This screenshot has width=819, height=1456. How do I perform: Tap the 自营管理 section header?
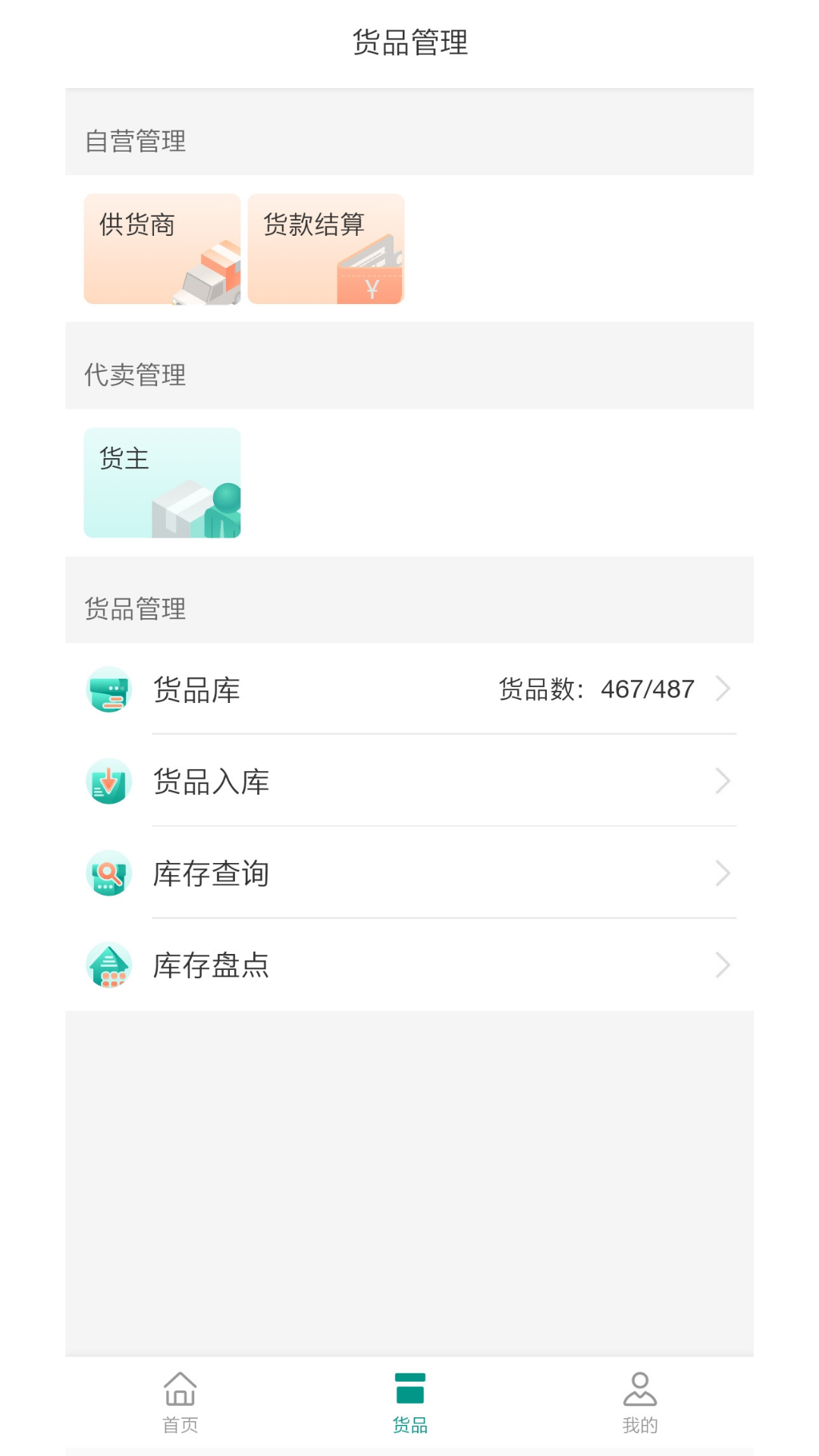(x=136, y=141)
